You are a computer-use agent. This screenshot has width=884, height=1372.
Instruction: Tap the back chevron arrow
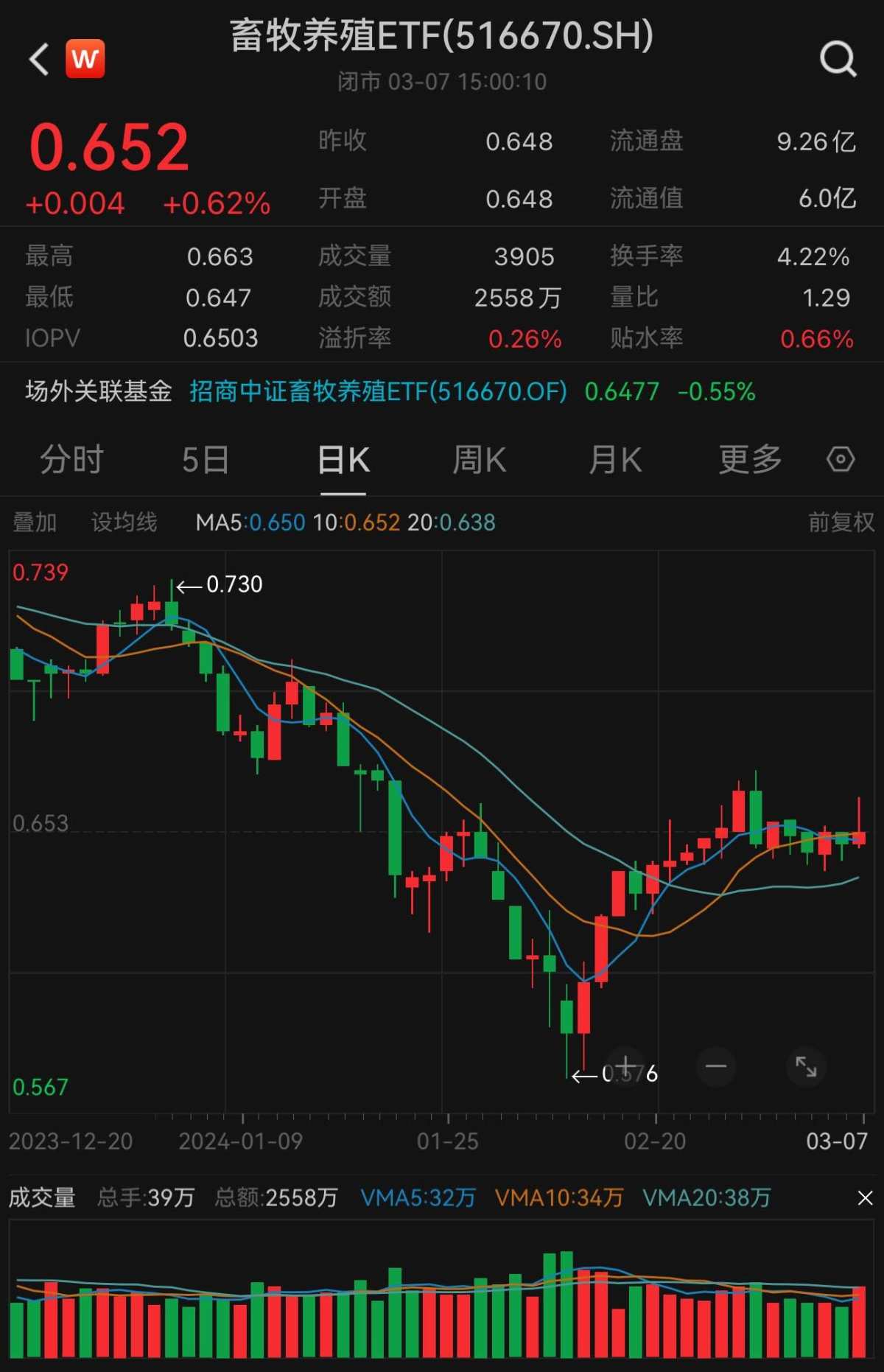(38, 59)
